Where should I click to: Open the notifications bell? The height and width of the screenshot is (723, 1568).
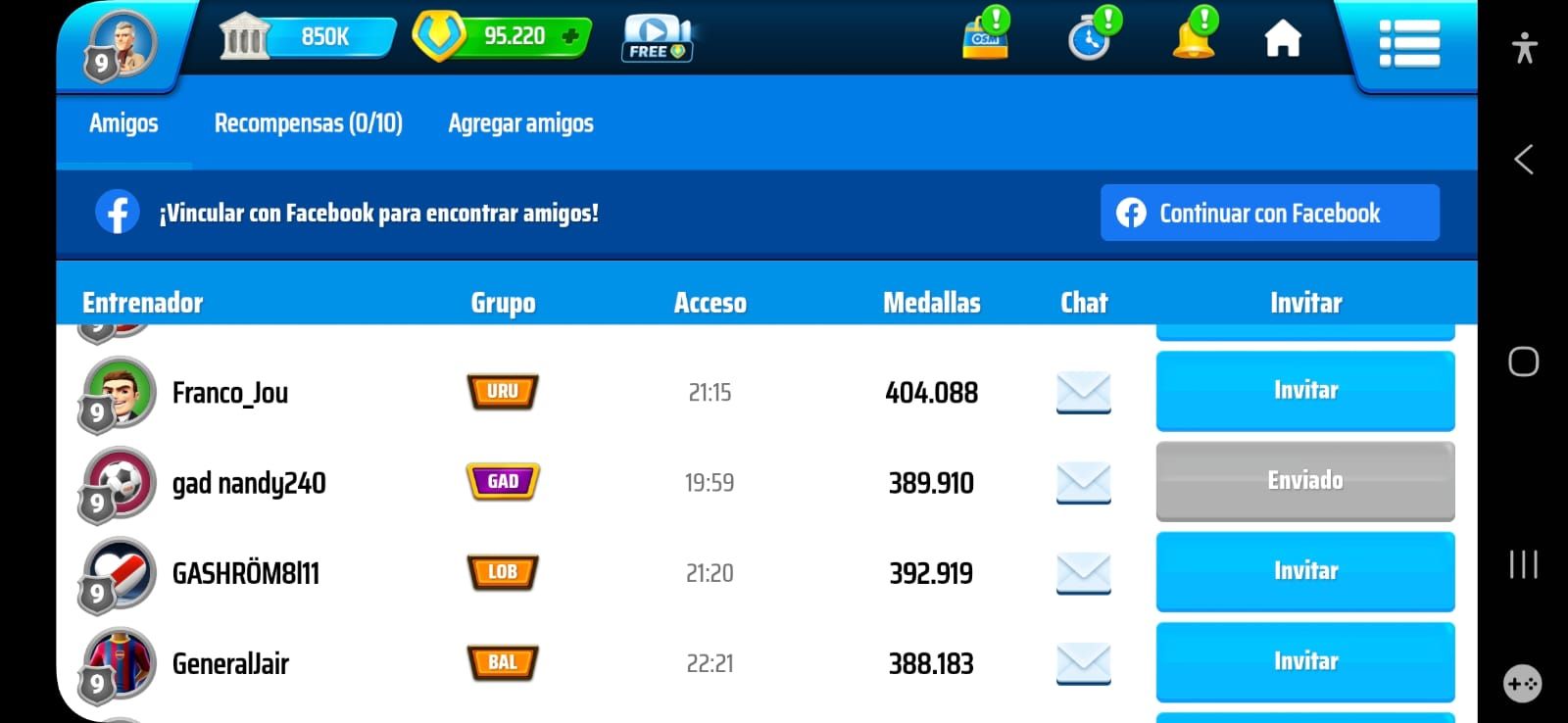tap(1194, 37)
